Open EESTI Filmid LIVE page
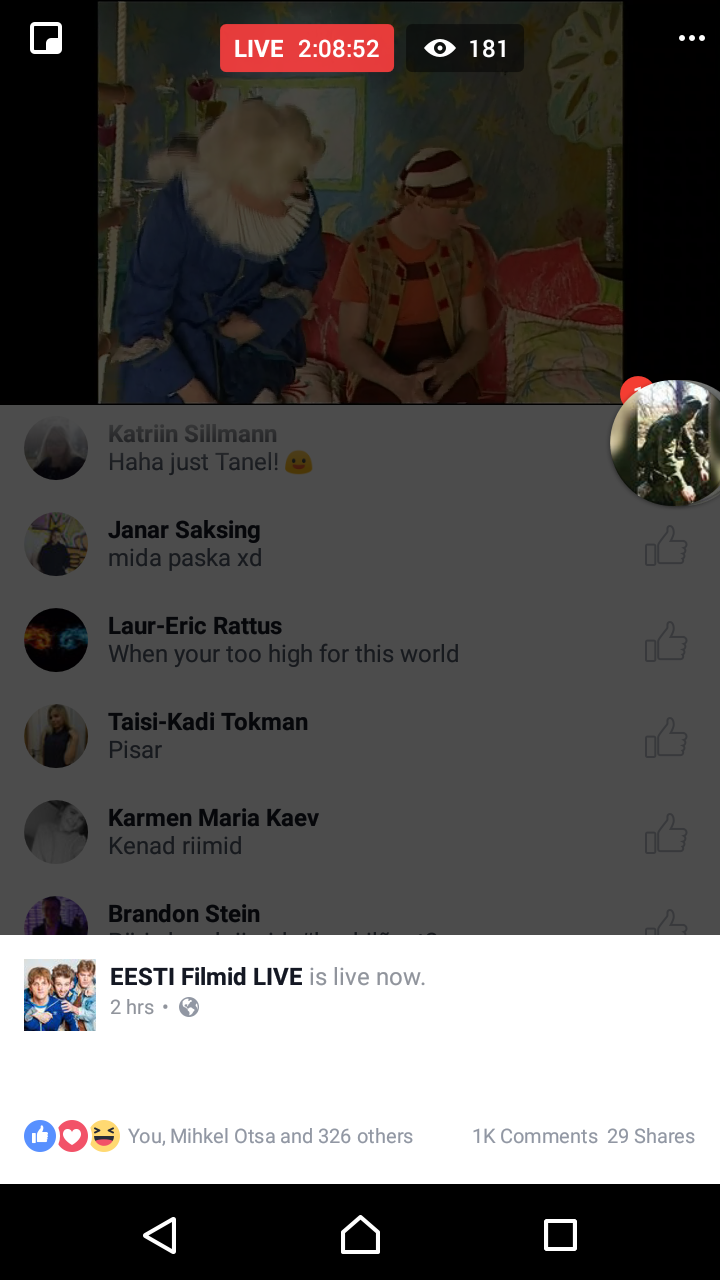 coord(206,977)
